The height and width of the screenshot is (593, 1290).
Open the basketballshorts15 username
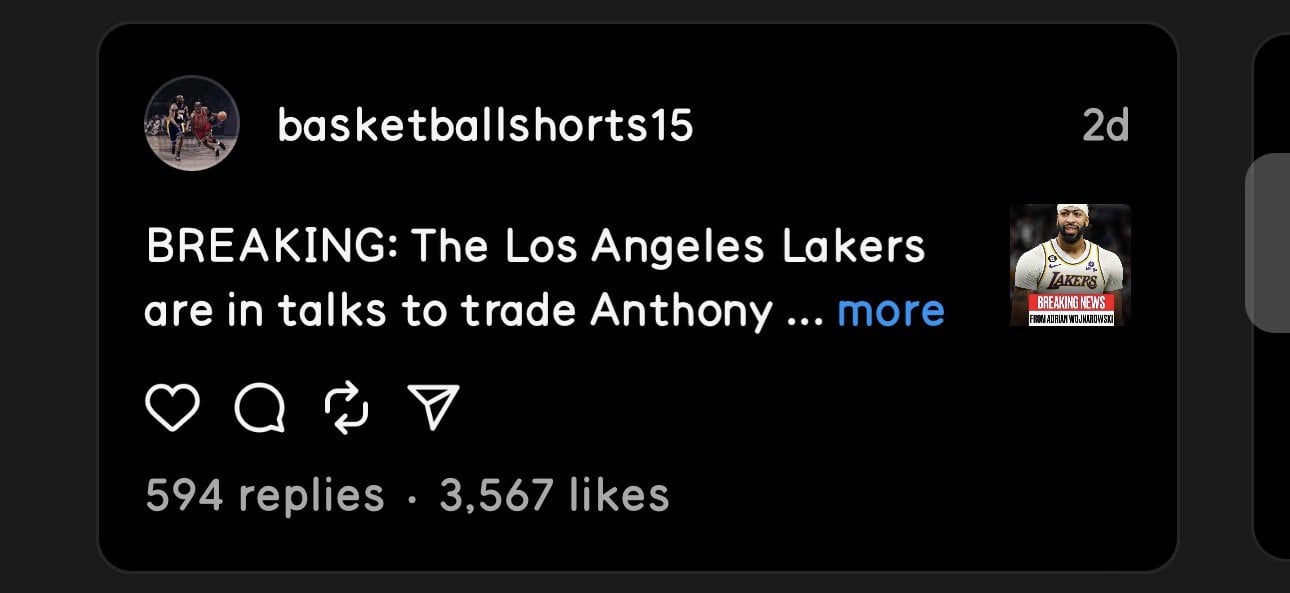(x=485, y=126)
